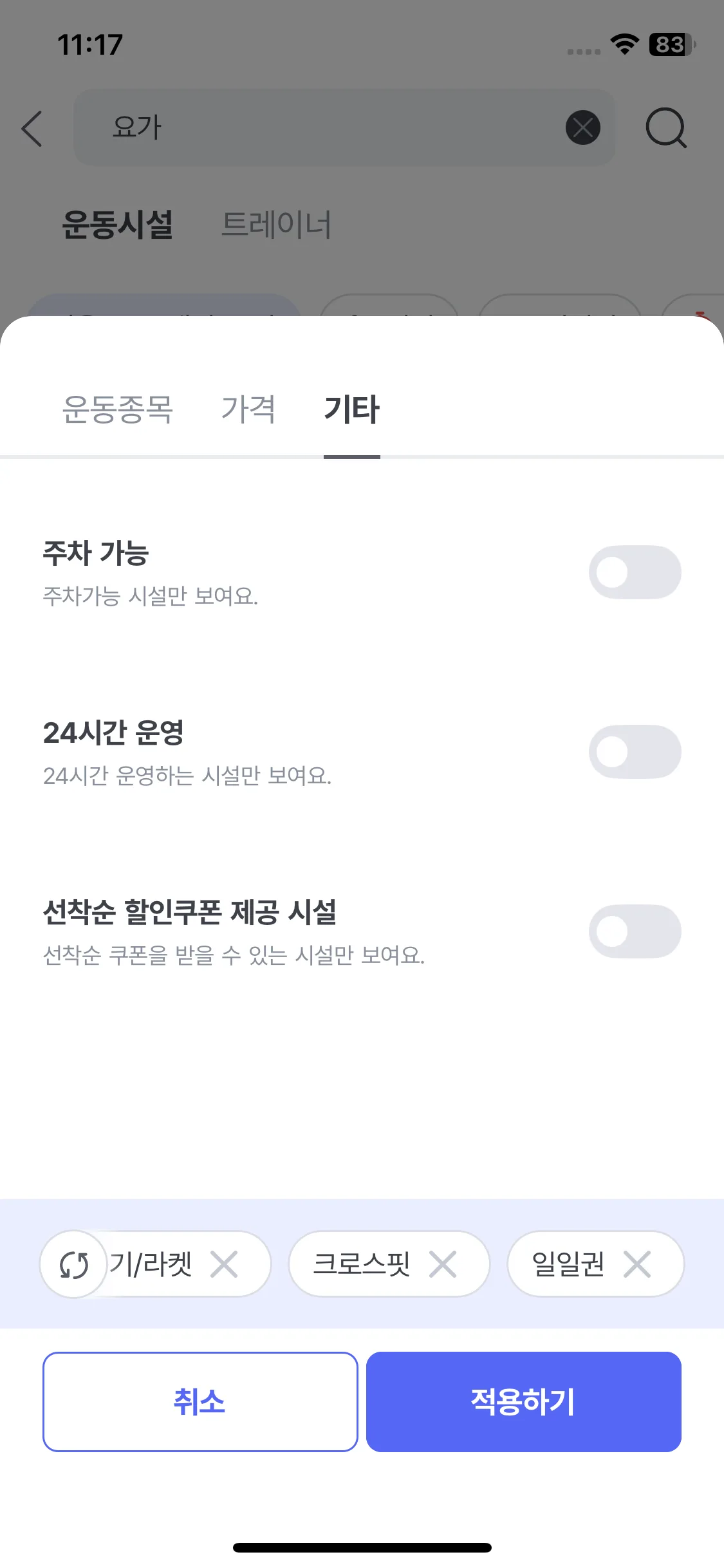The width and height of the screenshot is (724, 1568).
Task: Turn on 24시간 운영 filter
Action: pyautogui.click(x=635, y=752)
